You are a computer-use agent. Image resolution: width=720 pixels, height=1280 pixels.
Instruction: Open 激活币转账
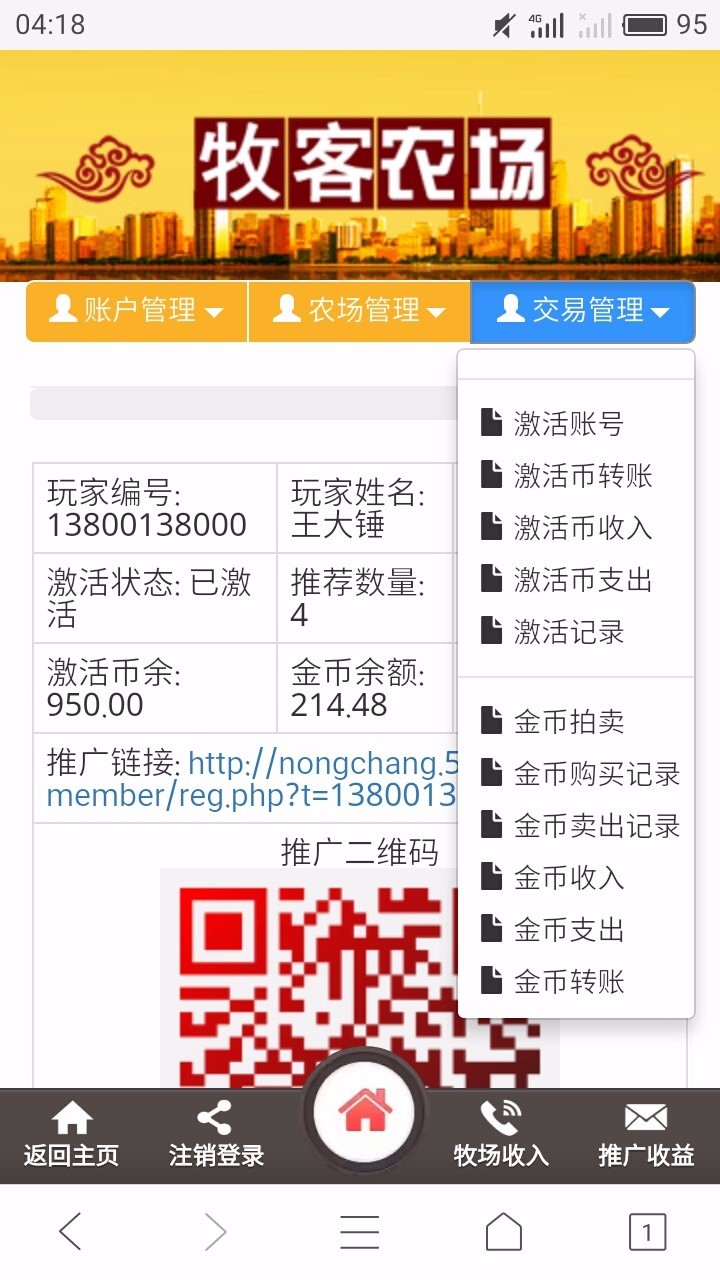pyautogui.click(x=582, y=475)
